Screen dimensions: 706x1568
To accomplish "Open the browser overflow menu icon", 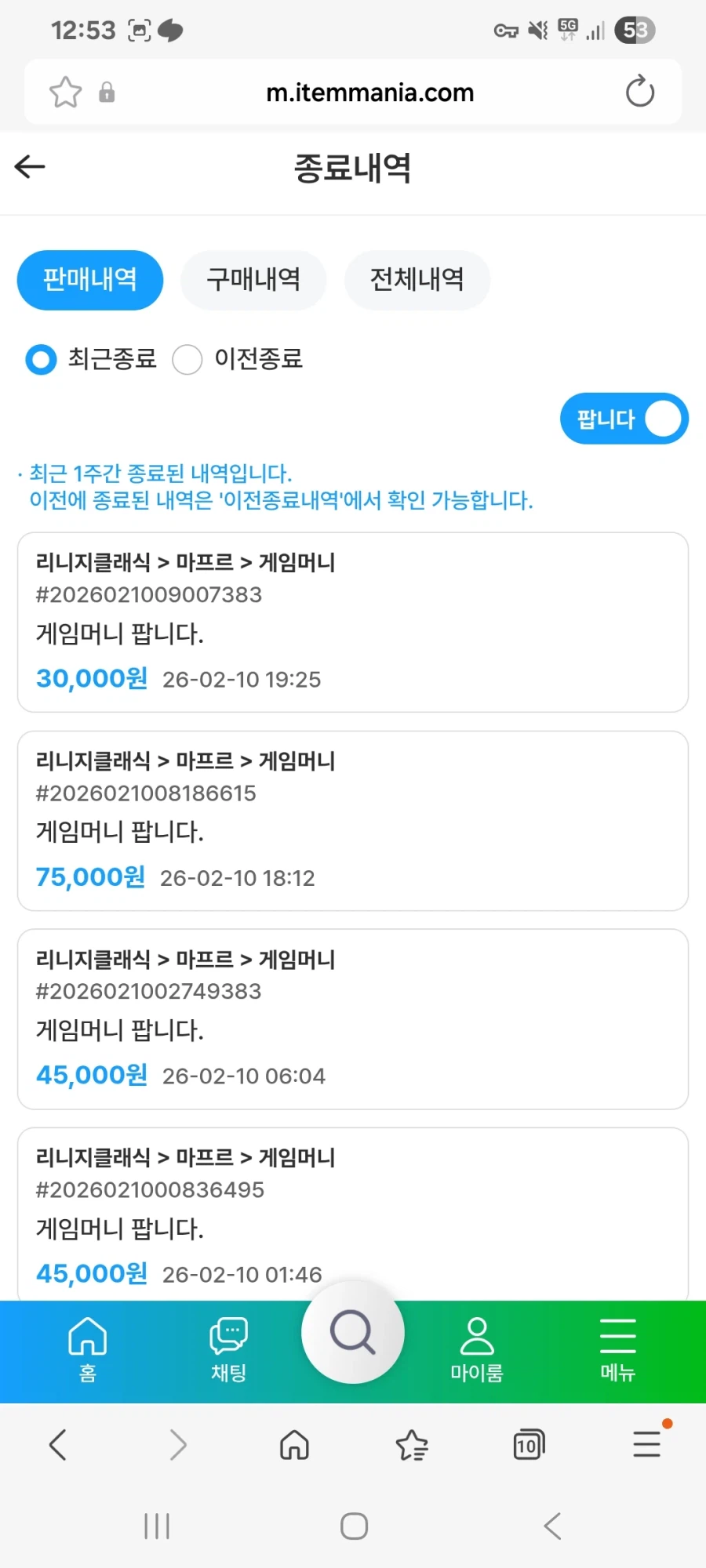I will tap(646, 1445).
